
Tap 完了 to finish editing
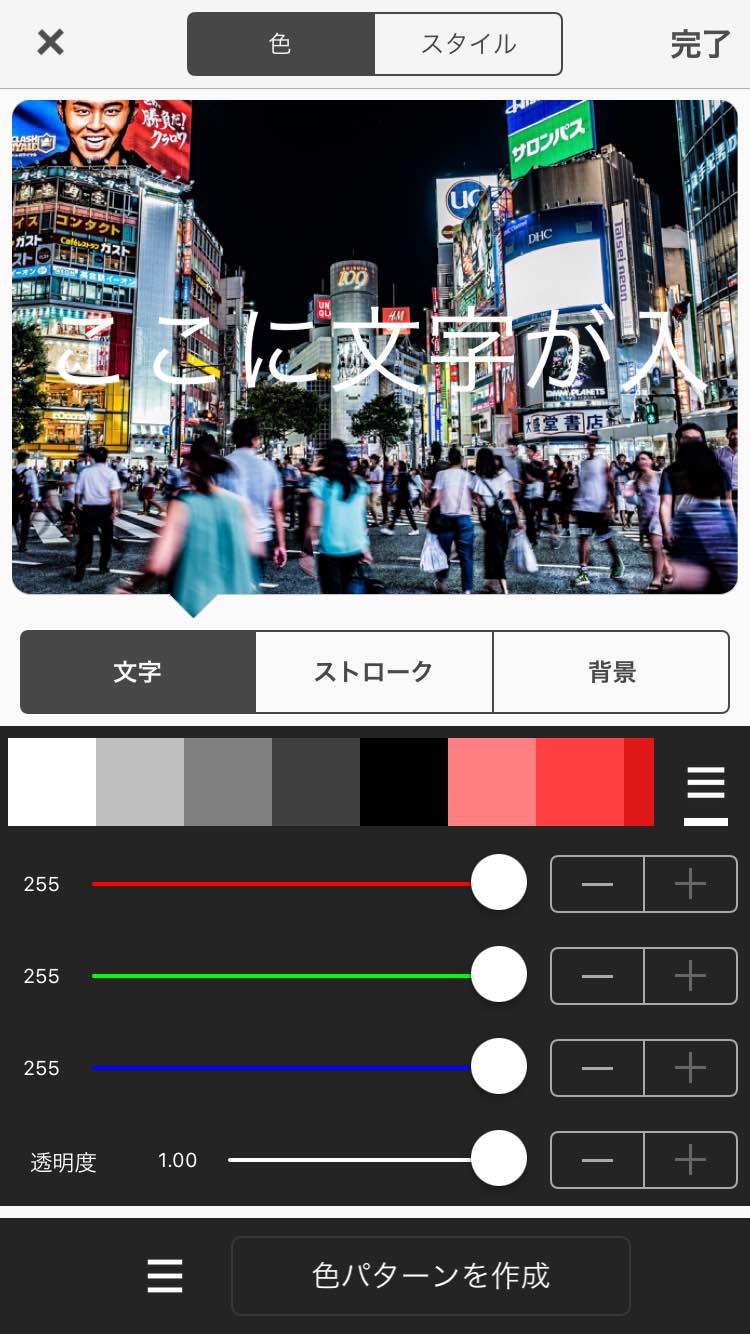point(699,44)
